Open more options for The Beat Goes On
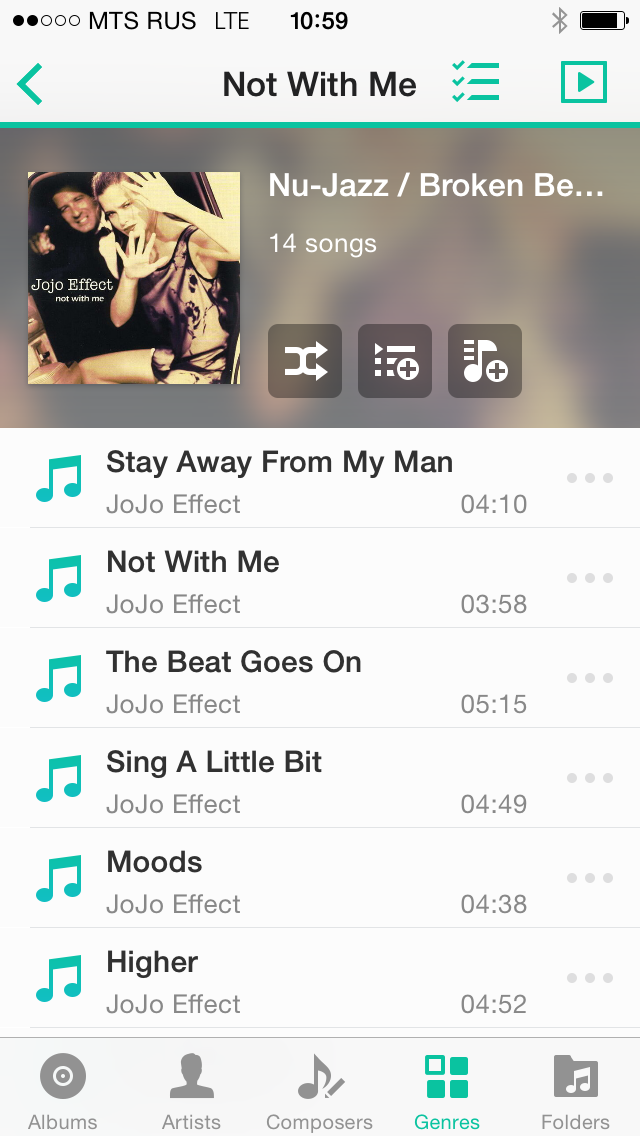This screenshot has width=640, height=1136. (x=589, y=678)
